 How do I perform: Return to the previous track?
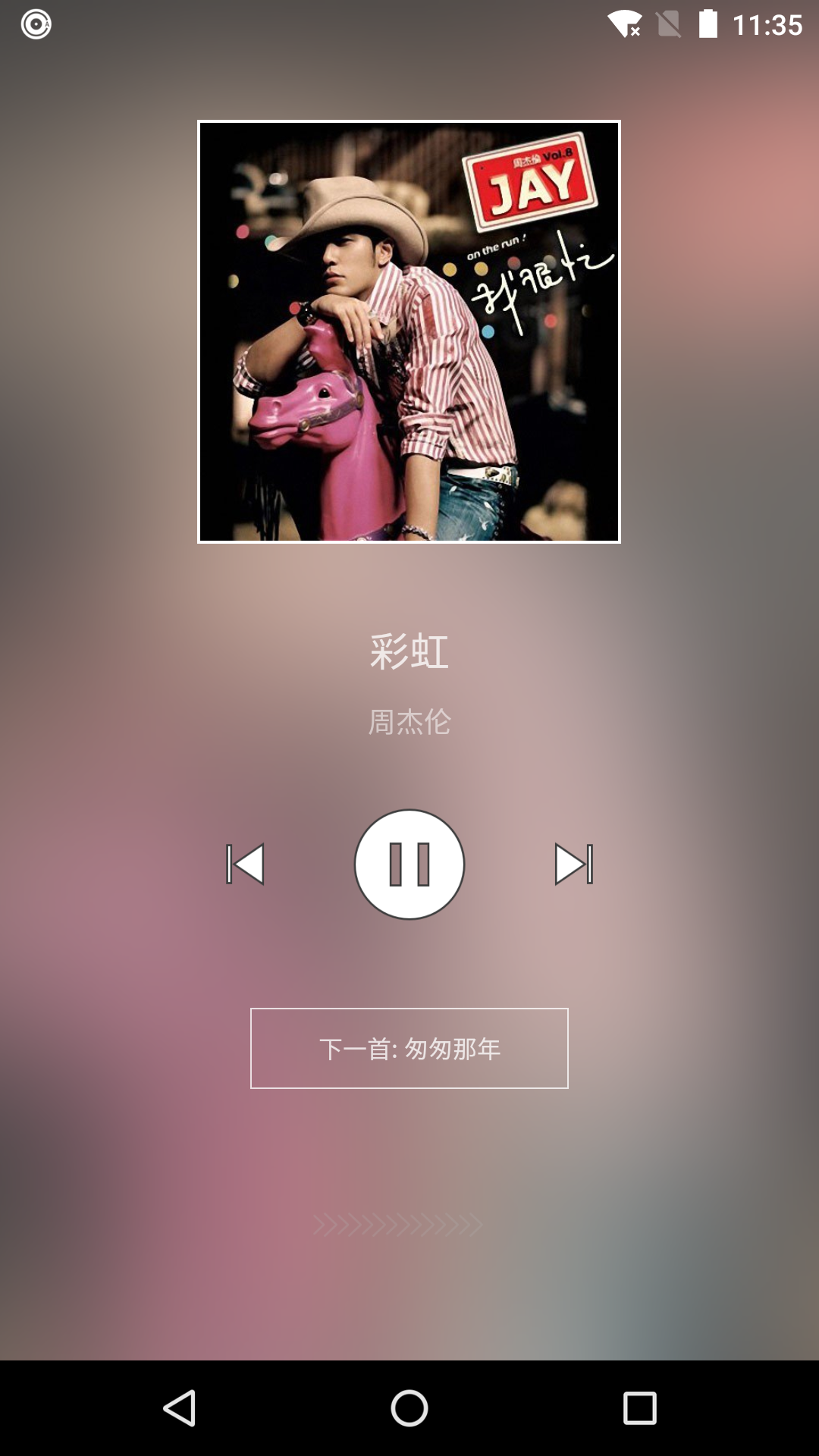click(244, 863)
